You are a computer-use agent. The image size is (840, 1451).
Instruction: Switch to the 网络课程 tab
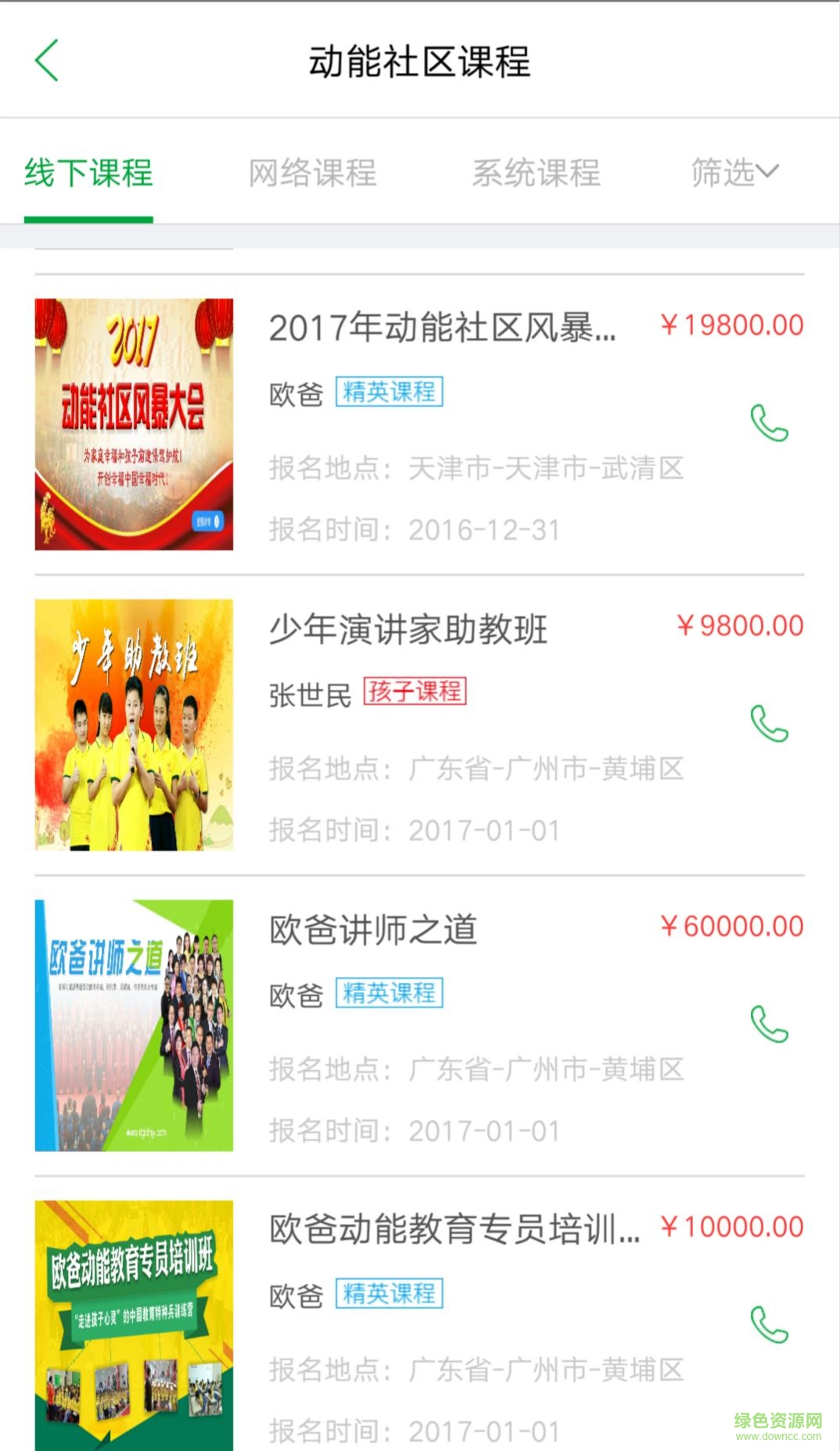312,173
